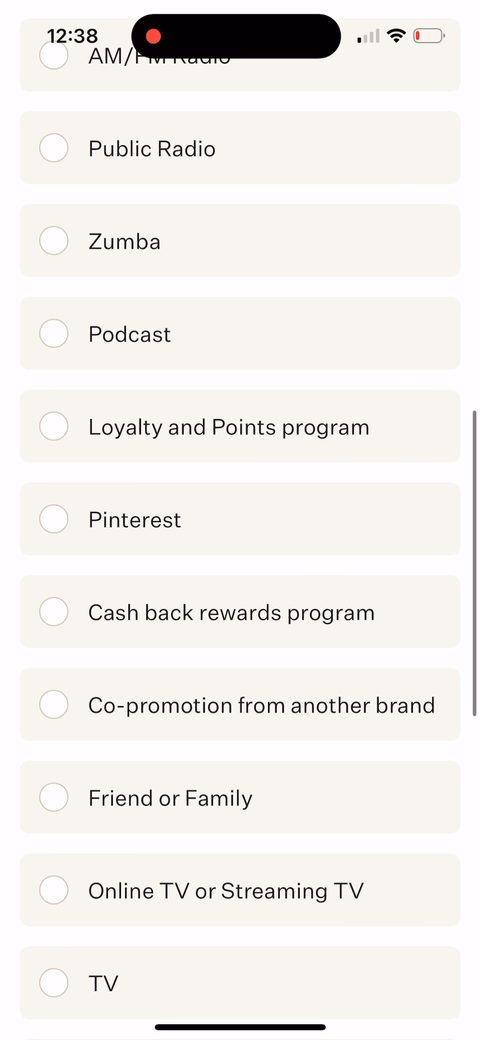This screenshot has width=480, height=1040.
Task: Select the Friend or Family option
Action: (x=239, y=797)
